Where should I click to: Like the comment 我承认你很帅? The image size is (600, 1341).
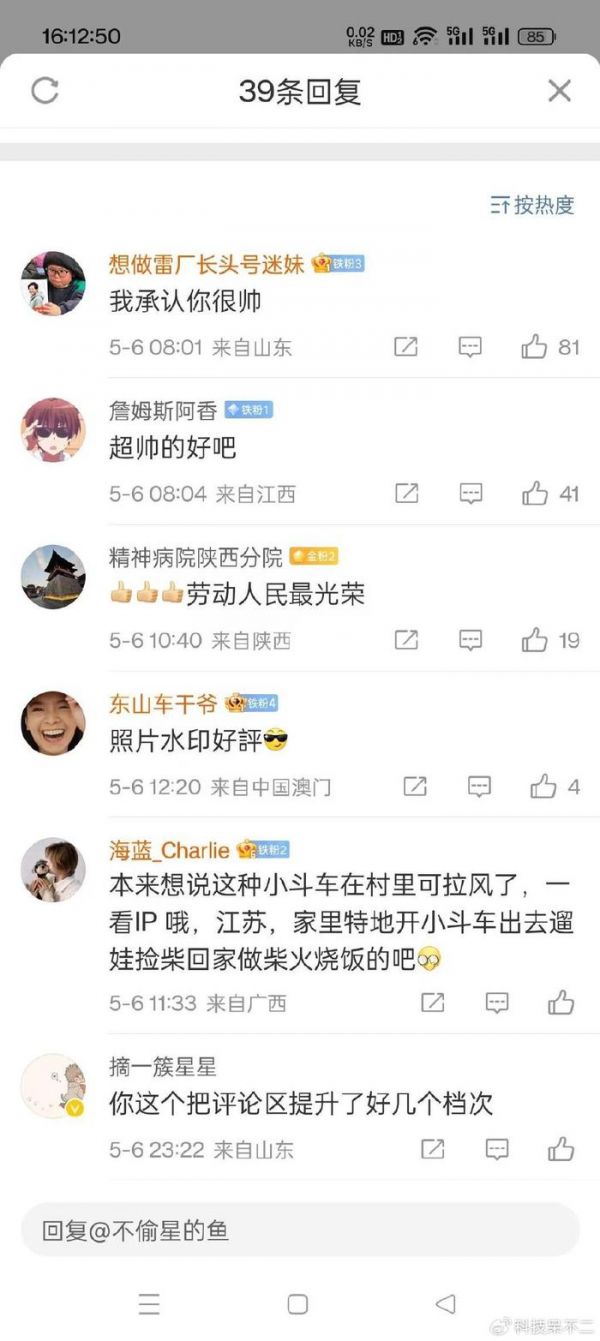click(x=535, y=347)
